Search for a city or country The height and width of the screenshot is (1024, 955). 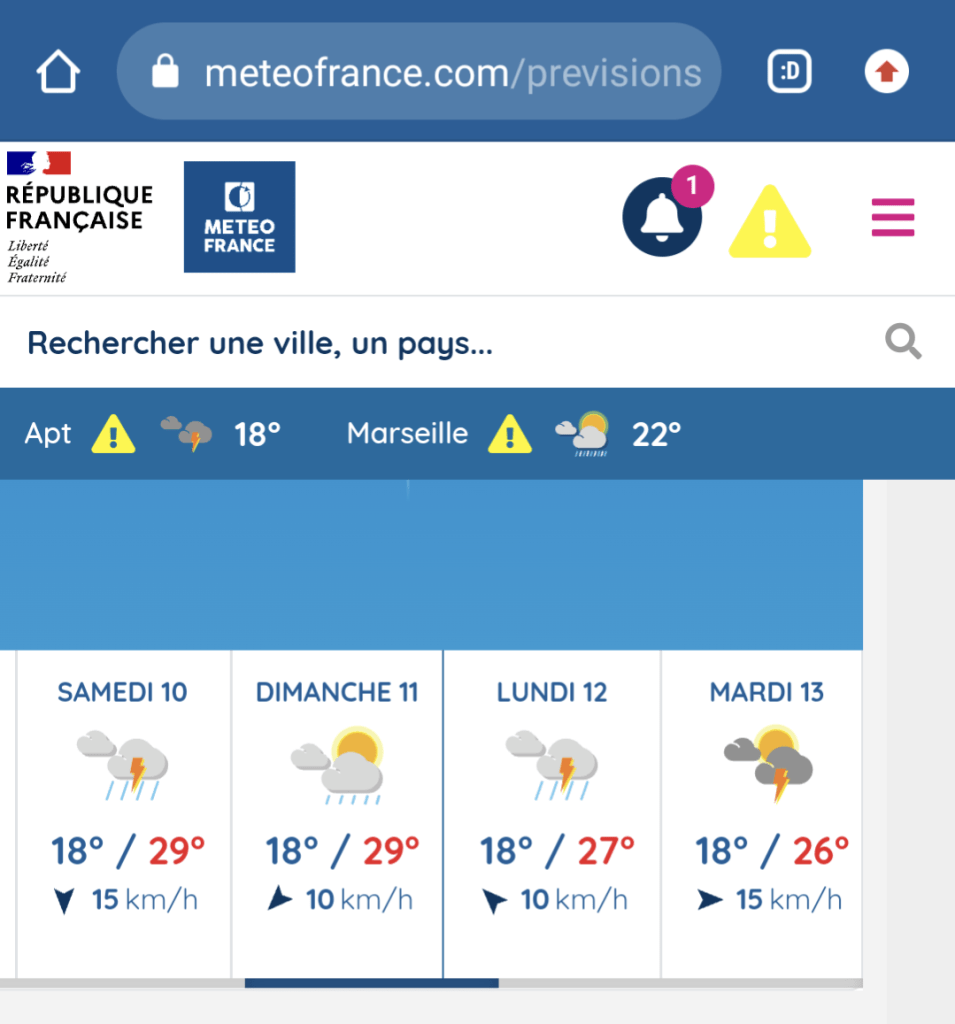tap(400, 343)
